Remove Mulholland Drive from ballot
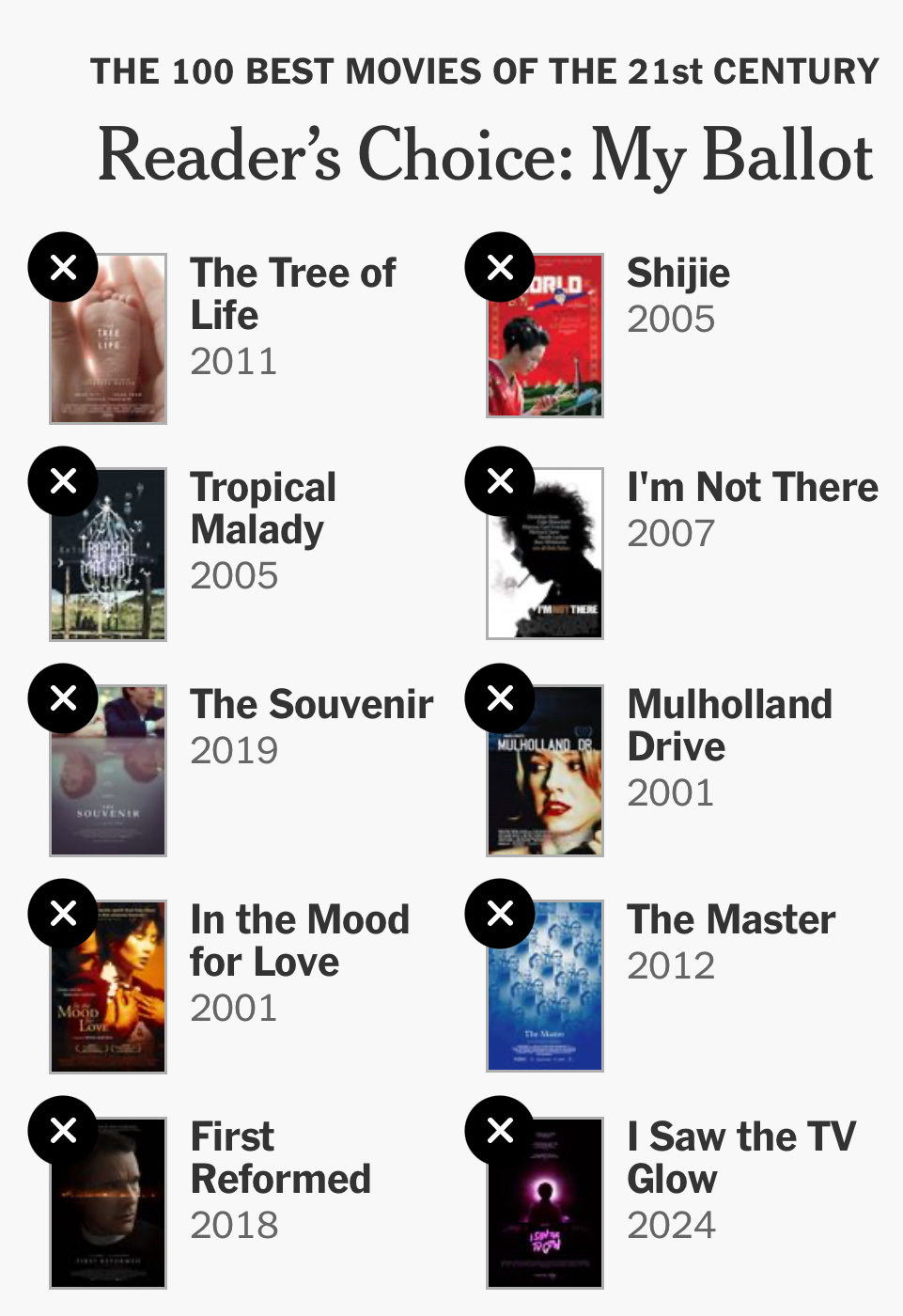Image resolution: width=903 pixels, height=1316 pixels. tap(500, 698)
